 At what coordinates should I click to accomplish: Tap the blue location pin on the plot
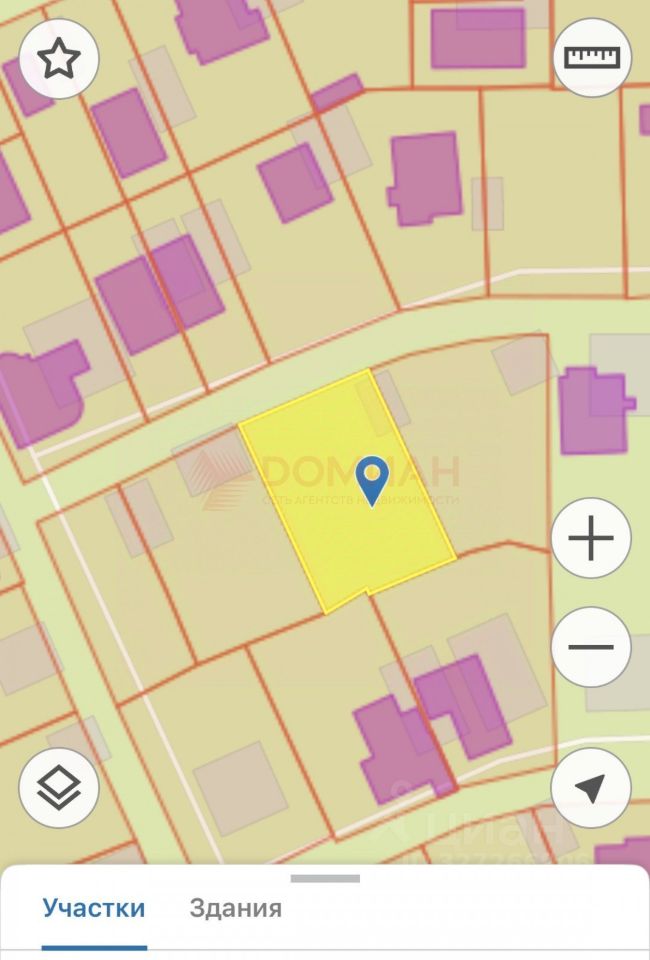coord(373,479)
